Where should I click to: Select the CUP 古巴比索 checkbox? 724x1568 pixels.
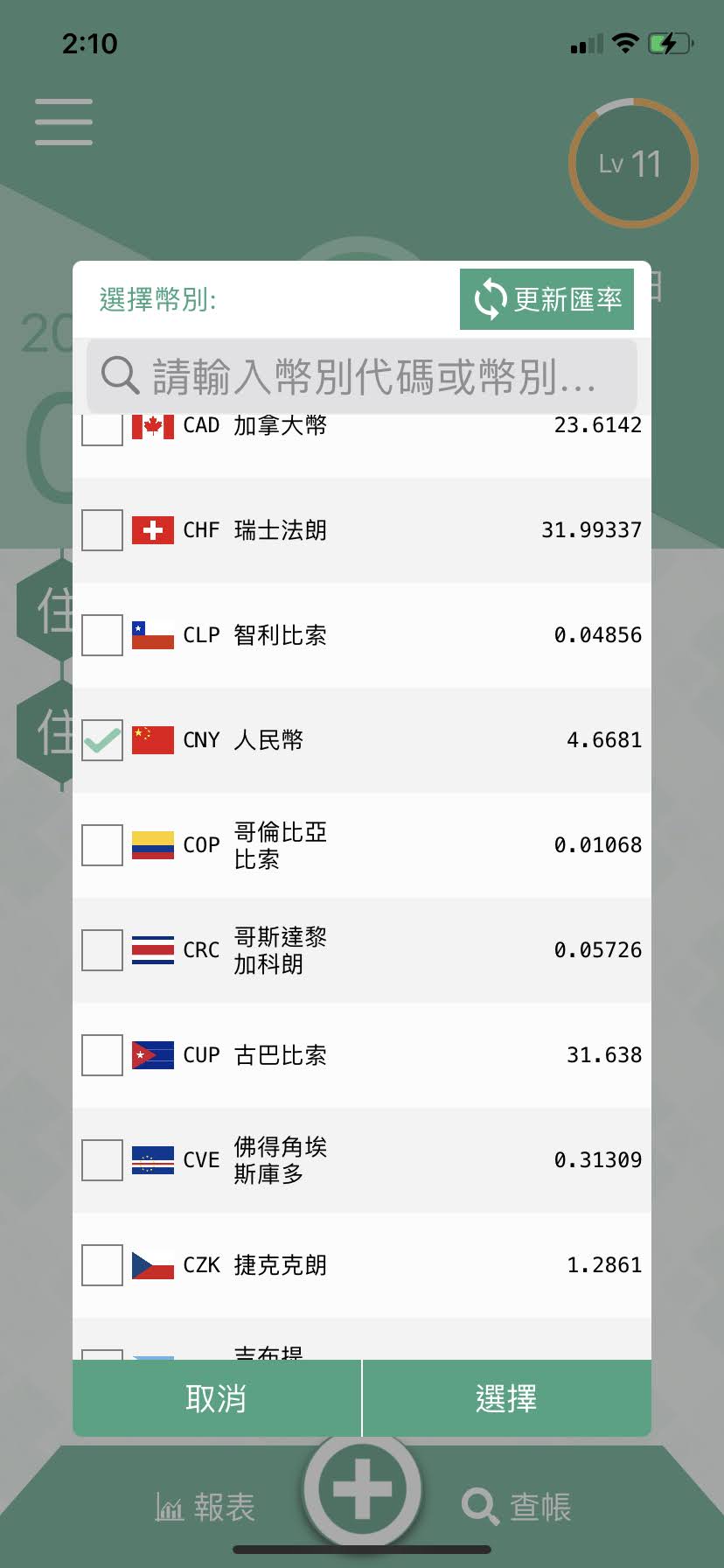[x=102, y=1055]
